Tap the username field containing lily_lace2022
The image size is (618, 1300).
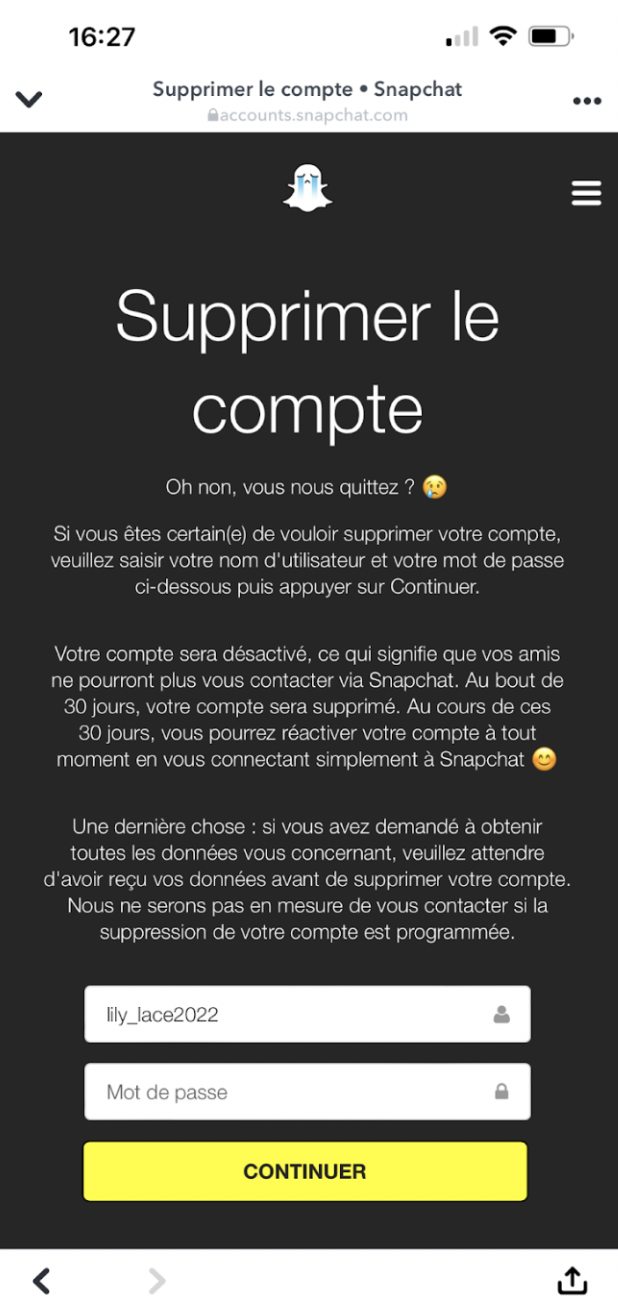307,1015
